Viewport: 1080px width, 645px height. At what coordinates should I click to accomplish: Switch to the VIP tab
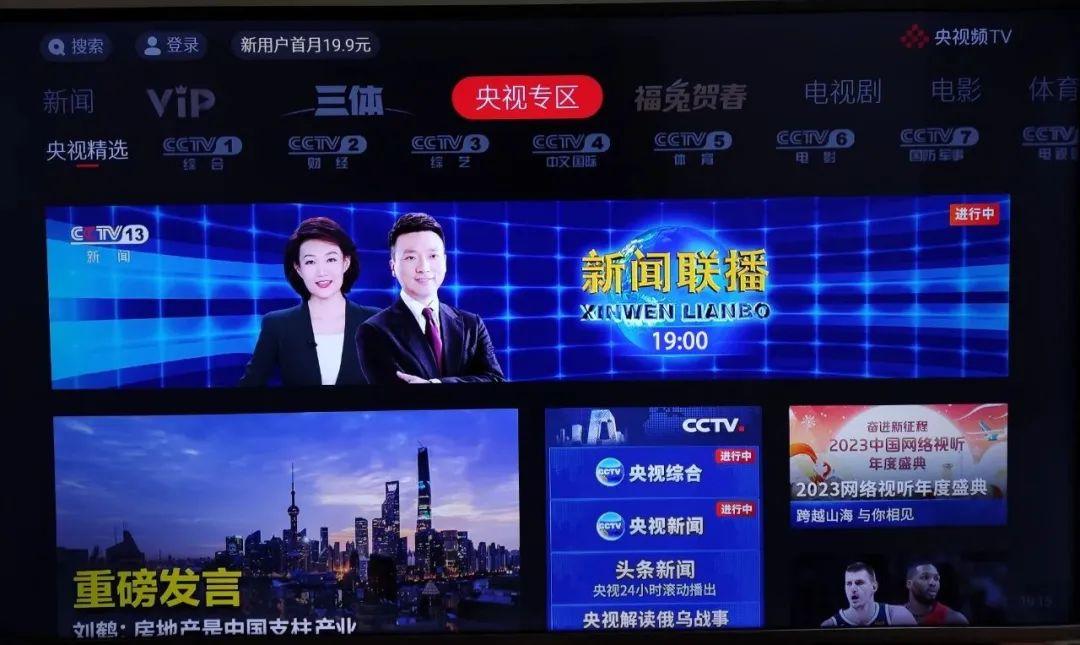[181, 100]
